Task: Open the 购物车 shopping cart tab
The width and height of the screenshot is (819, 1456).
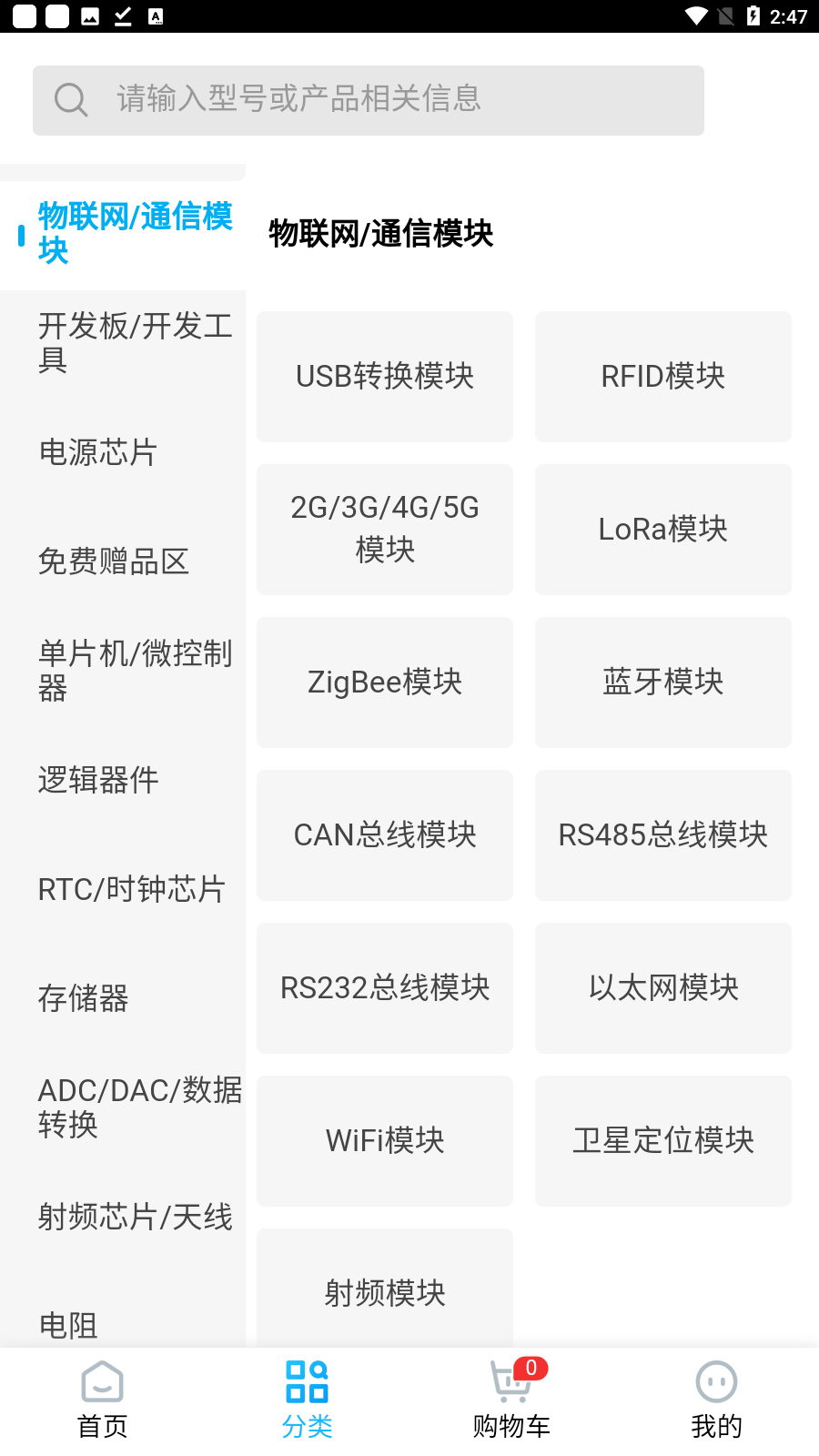Action: (511, 1401)
